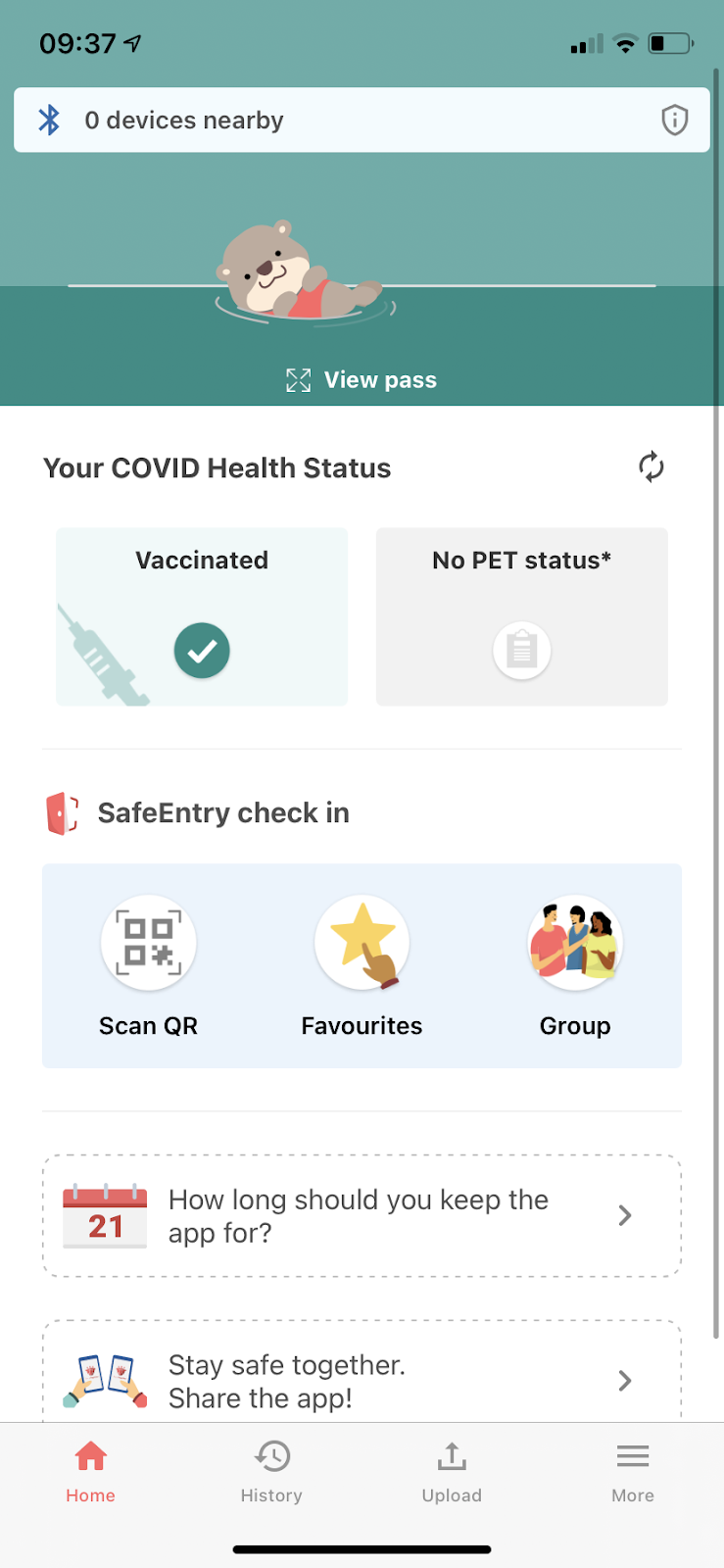724x1568 pixels.
Task: Select the Home tab
Action: (x=90, y=1472)
